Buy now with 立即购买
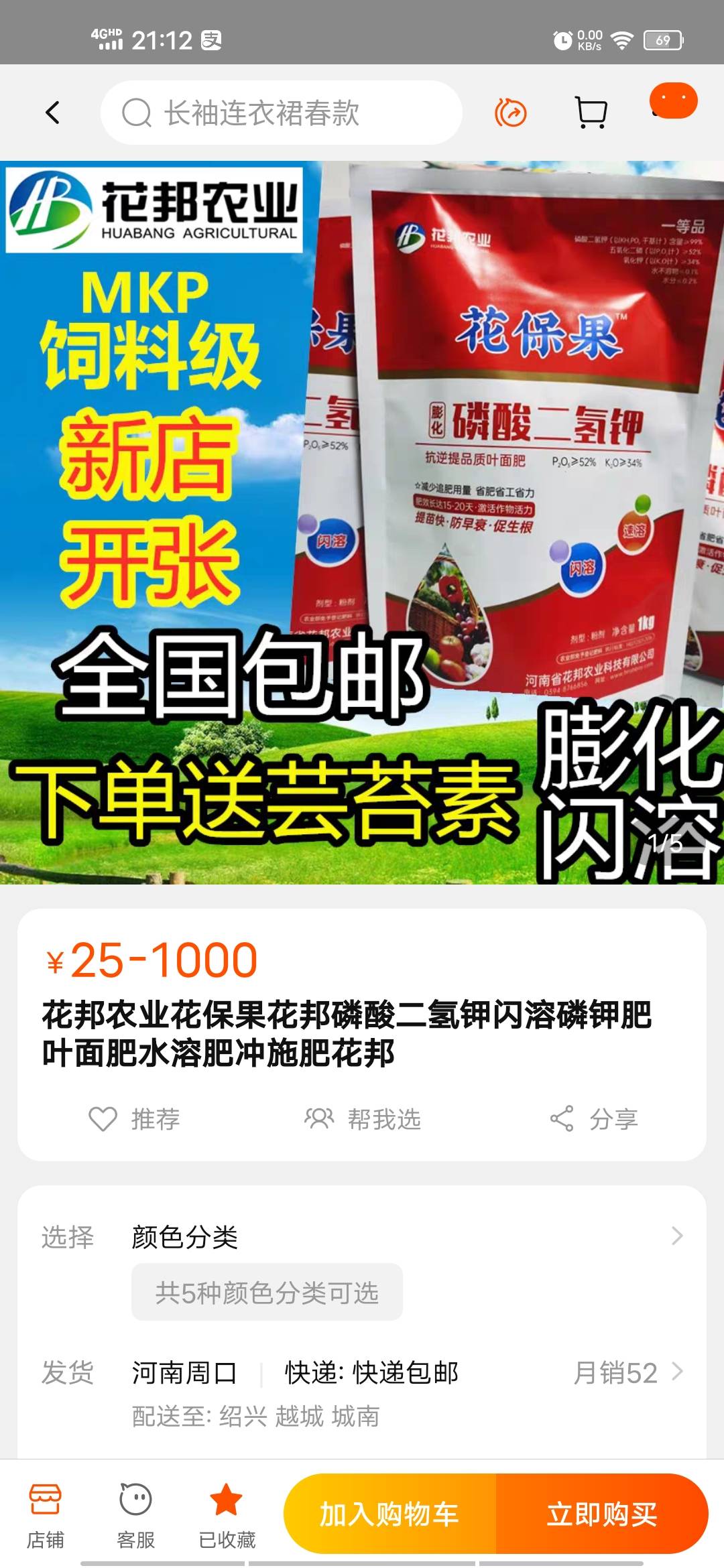Screen dimensions: 724x1568 pyautogui.click(x=602, y=1514)
